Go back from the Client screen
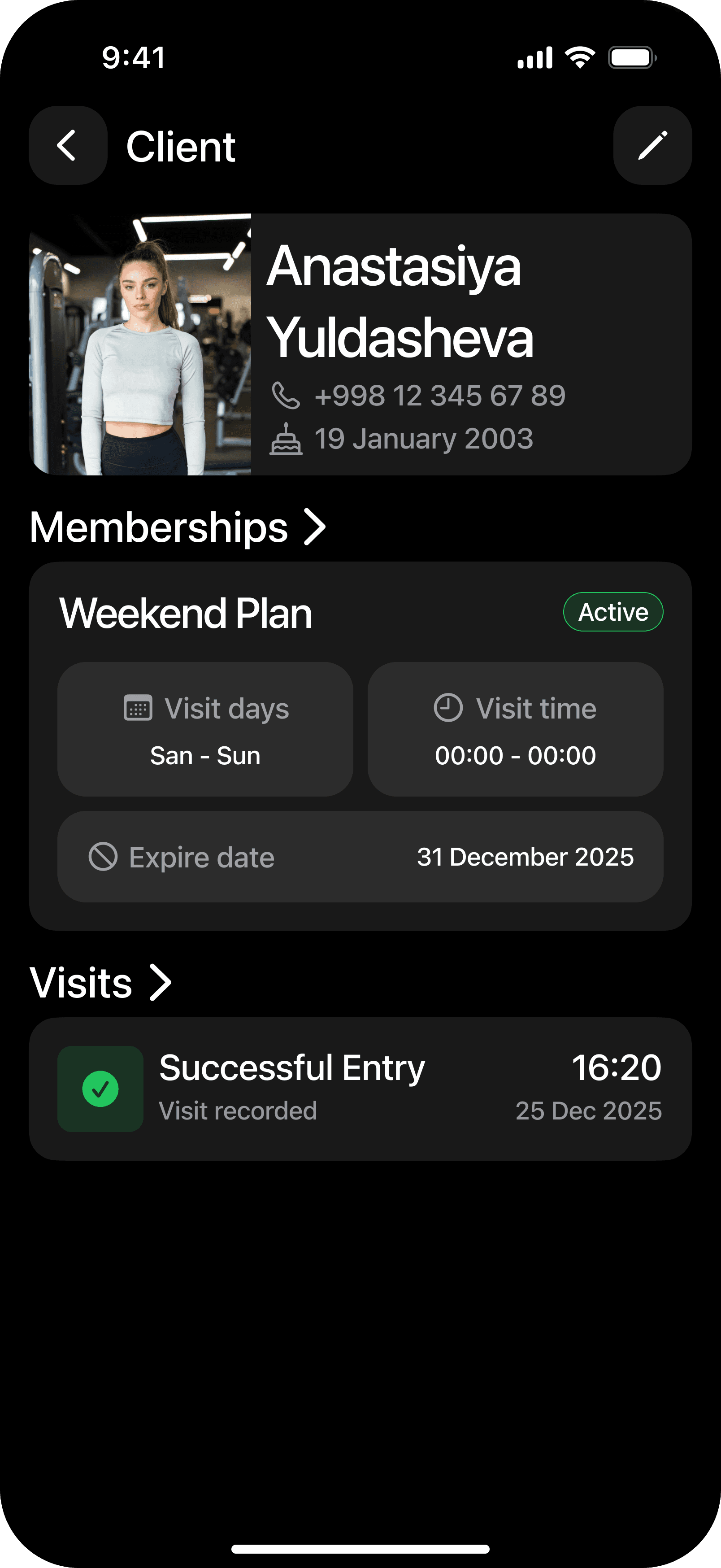 (x=68, y=145)
